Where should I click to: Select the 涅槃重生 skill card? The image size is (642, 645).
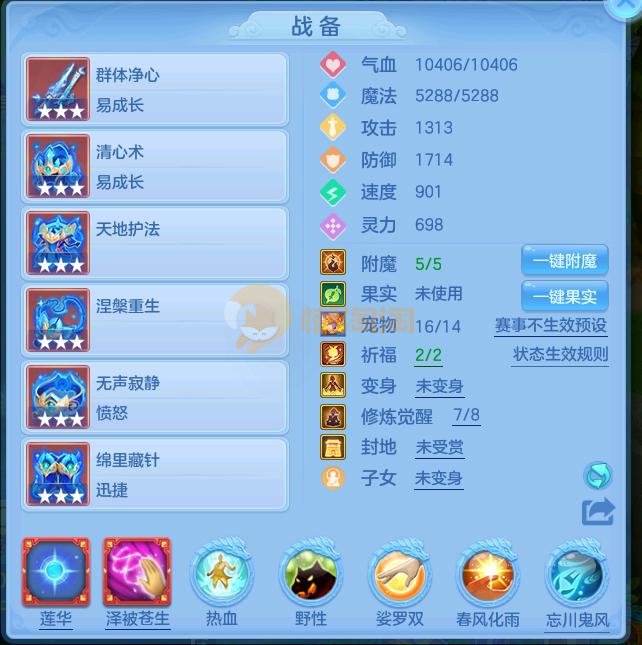(155, 320)
